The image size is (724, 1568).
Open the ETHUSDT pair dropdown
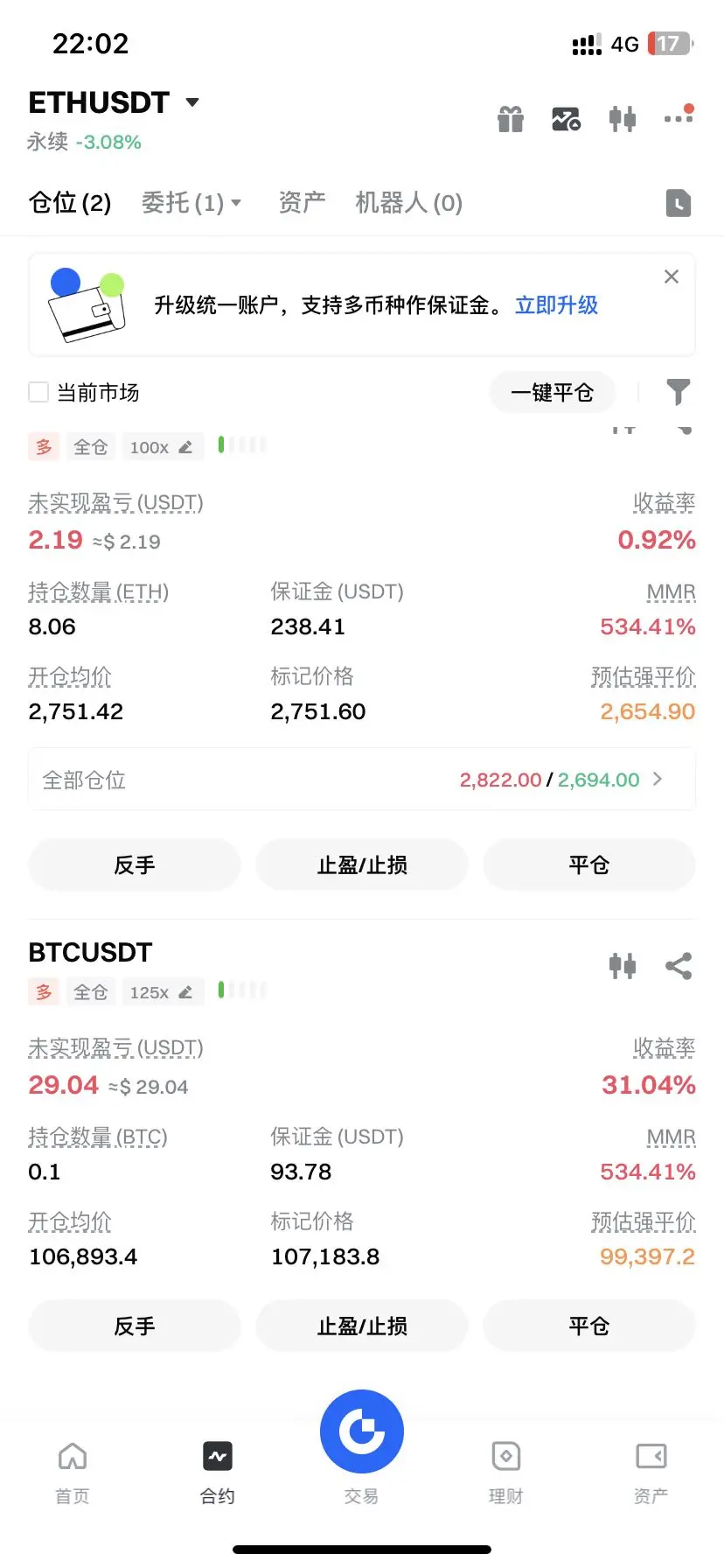[x=192, y=102]
